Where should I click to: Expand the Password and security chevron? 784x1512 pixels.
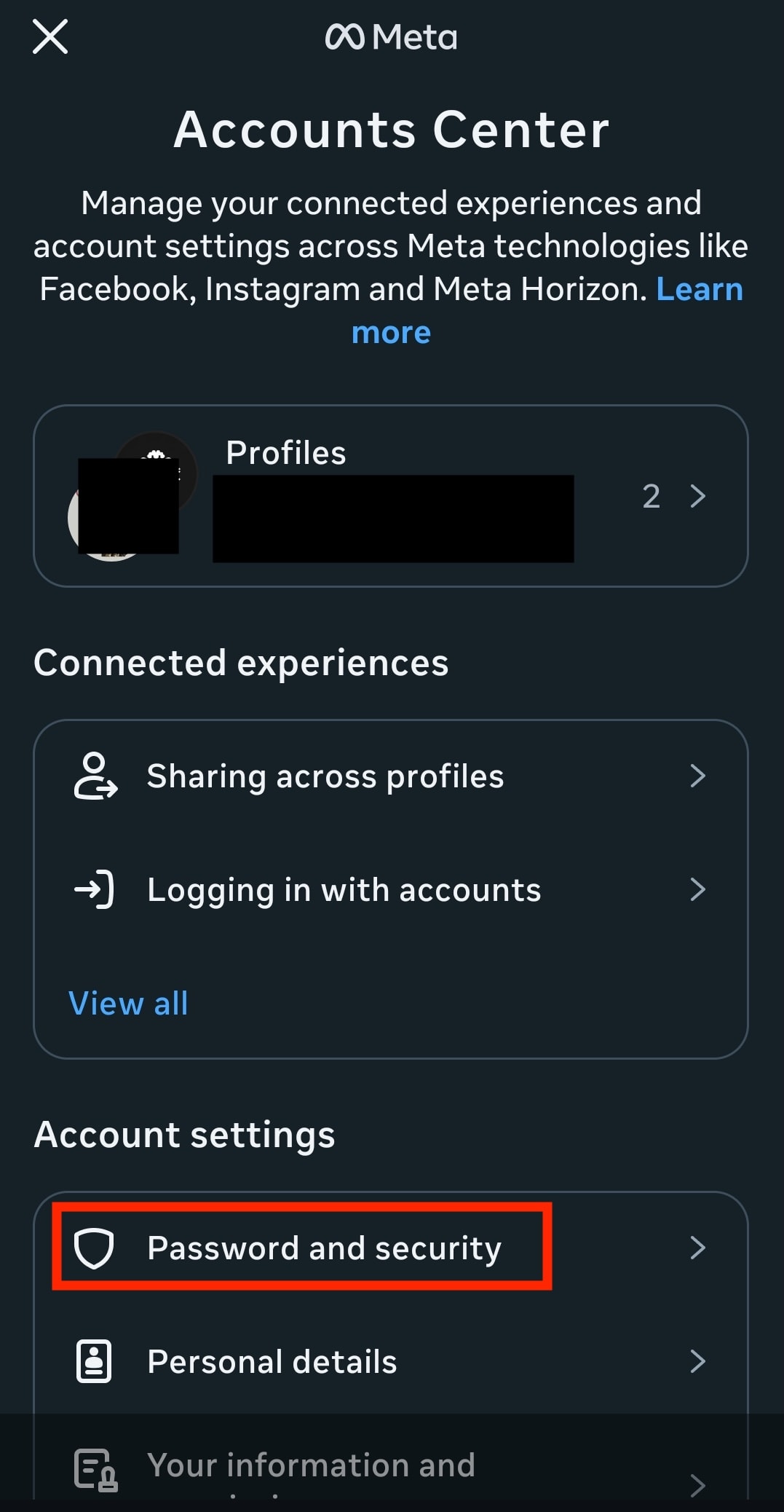[698, 1247]
